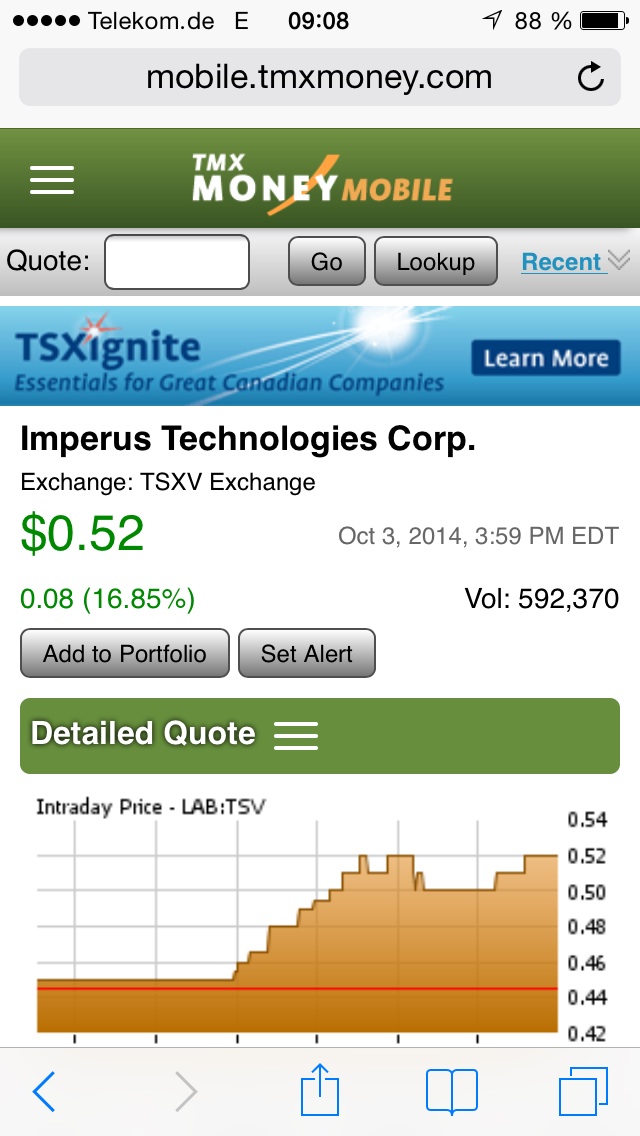Tap the Quote symbol input field
Viewport: 640px width, 1136px height.
coord(177,262)
